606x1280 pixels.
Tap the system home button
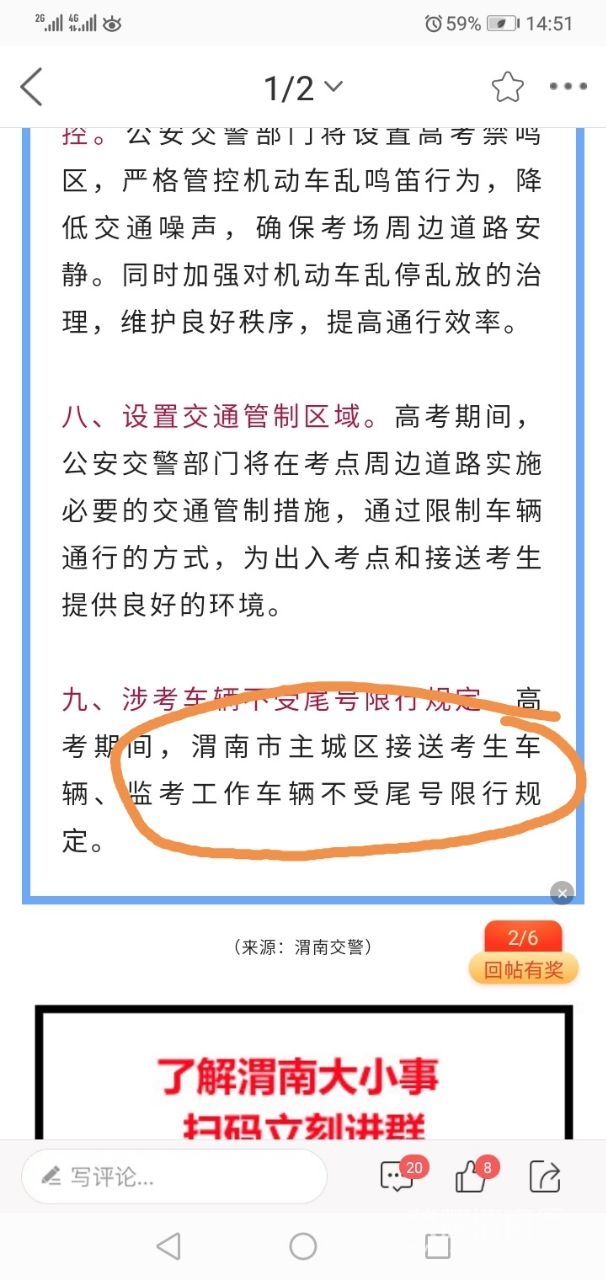point(303,1246)
